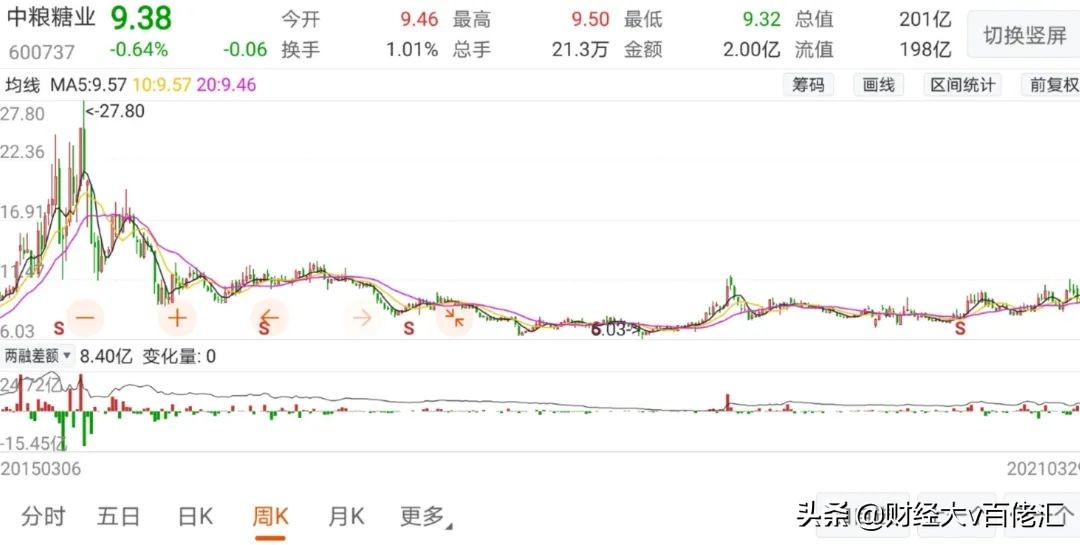Zoom out chart with minus icon
This screenshot has width=1080, height=545.
[84, 319]
